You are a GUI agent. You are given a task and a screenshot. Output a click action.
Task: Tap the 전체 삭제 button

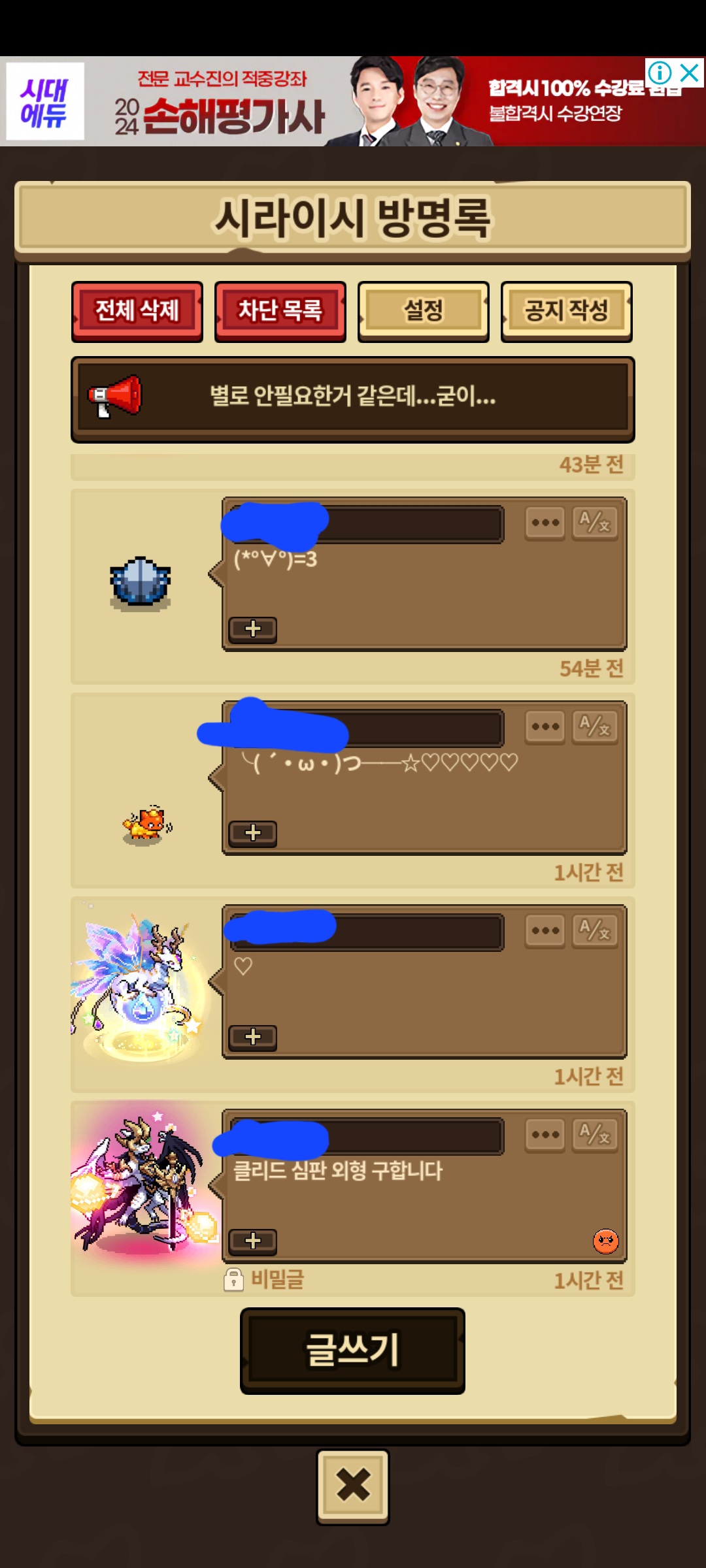tap(137, 311)
